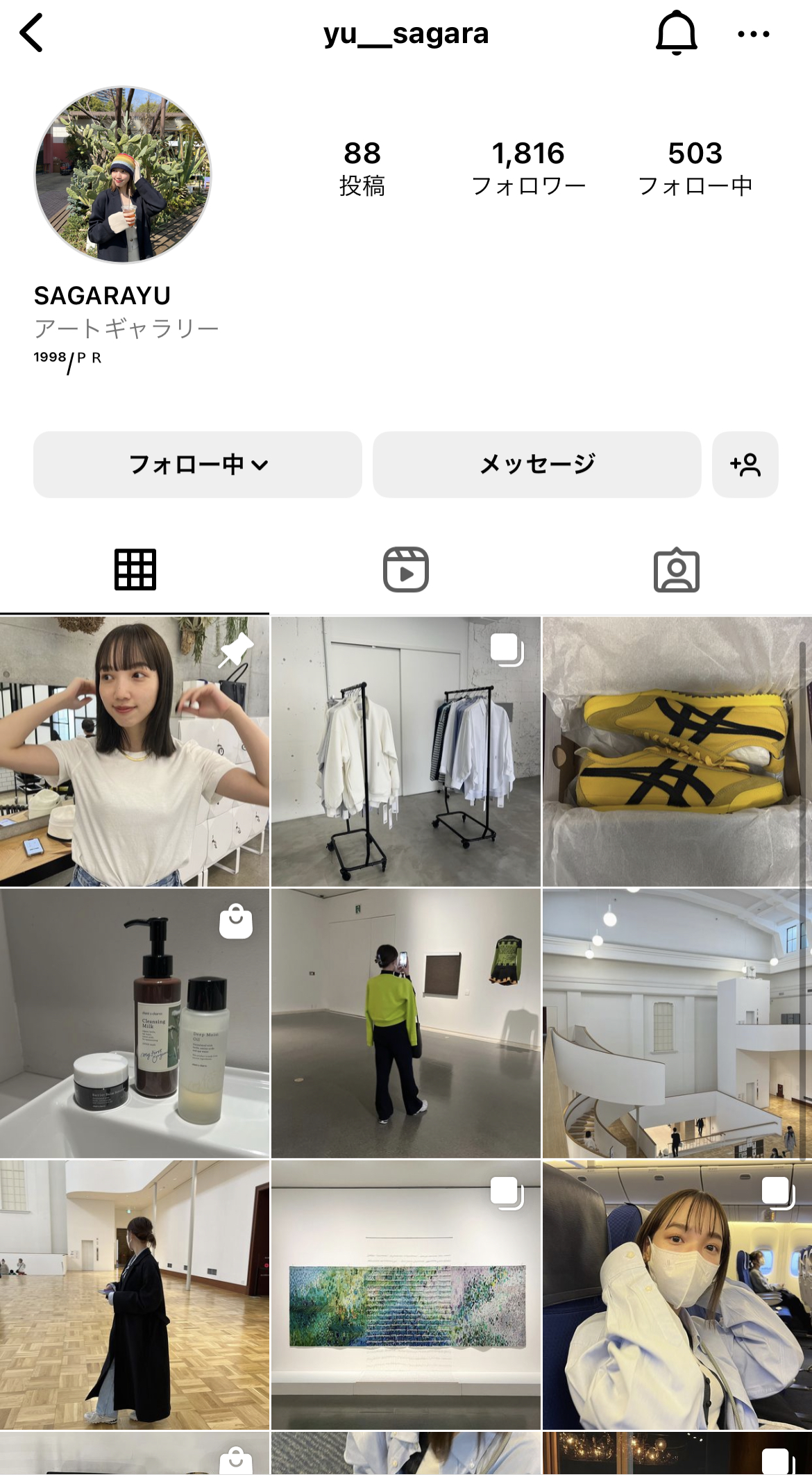
Task: Tap the メッセージ button
Action: point(536,465)
